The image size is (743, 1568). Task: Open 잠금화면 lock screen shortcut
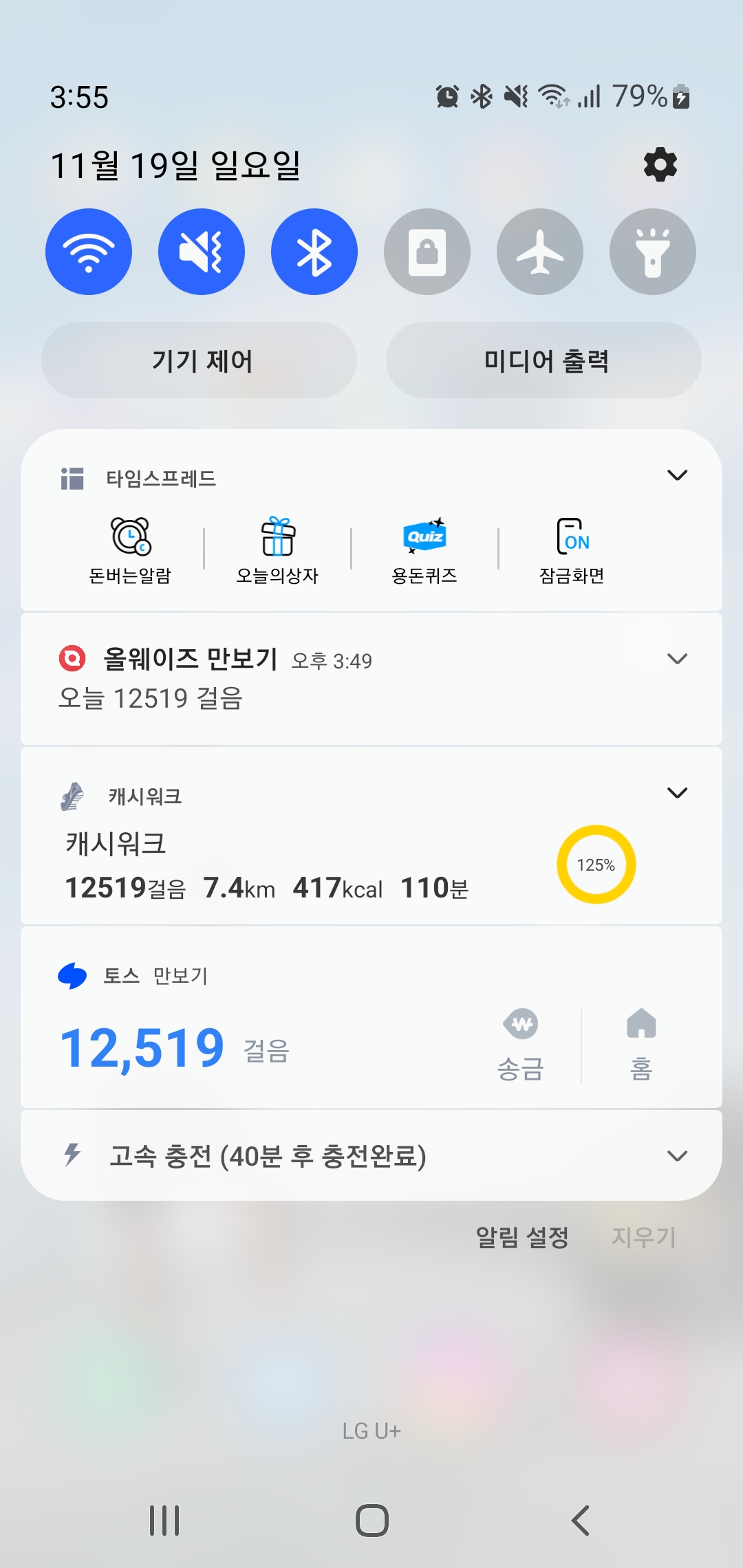[x=572, y=550]
